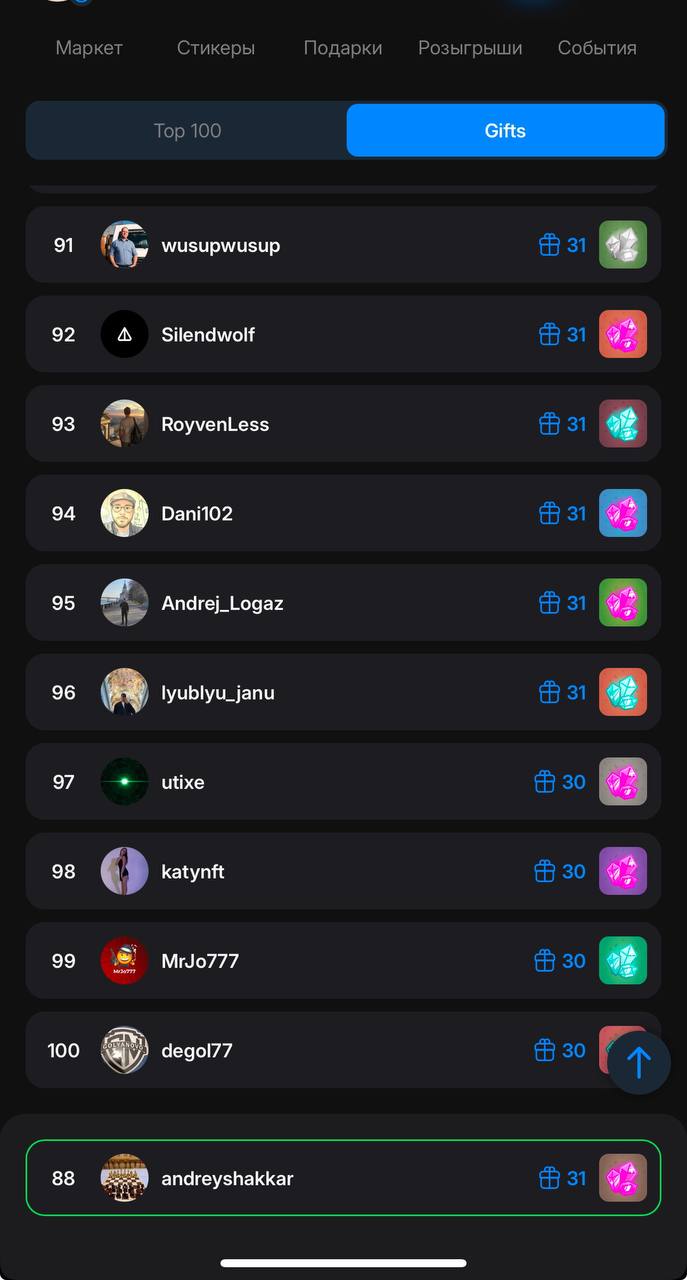The height and width of the screenshot is (1280, 687).
Task: Open Silendwolf's profile row
Action: click(x=343, y=334)
